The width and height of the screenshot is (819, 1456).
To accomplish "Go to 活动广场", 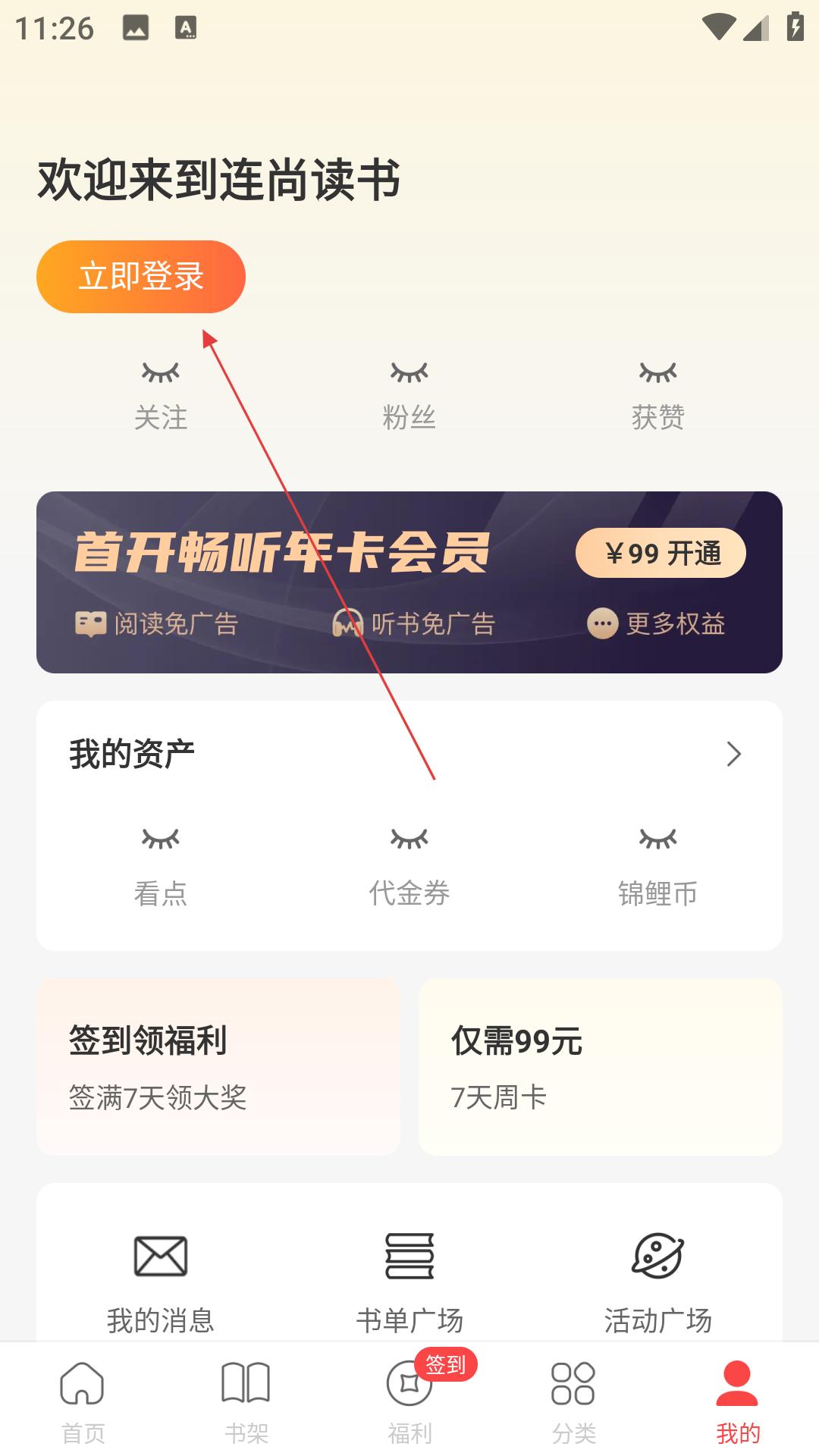I will point(657,1283).
